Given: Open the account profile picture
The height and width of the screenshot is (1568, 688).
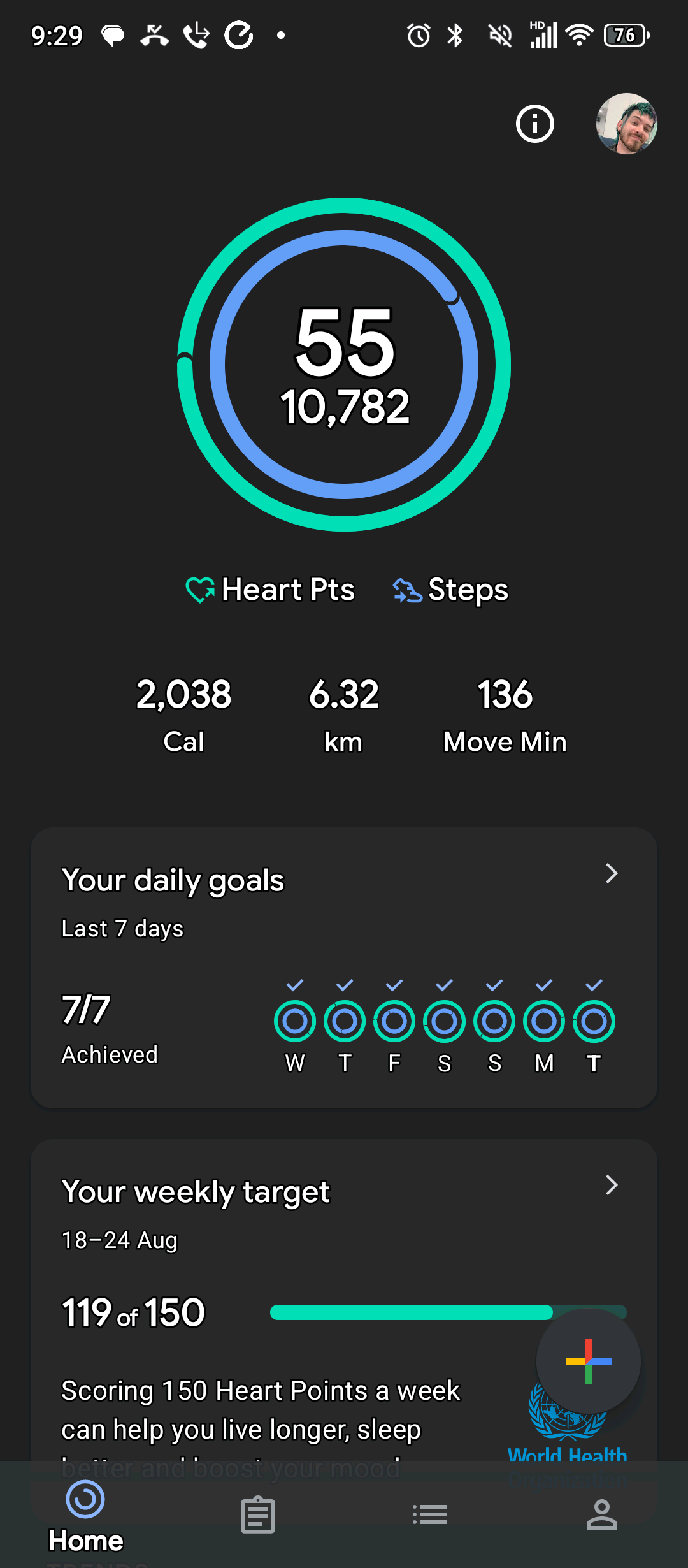Looking at the screenshot, I should (x=626, y=124).
